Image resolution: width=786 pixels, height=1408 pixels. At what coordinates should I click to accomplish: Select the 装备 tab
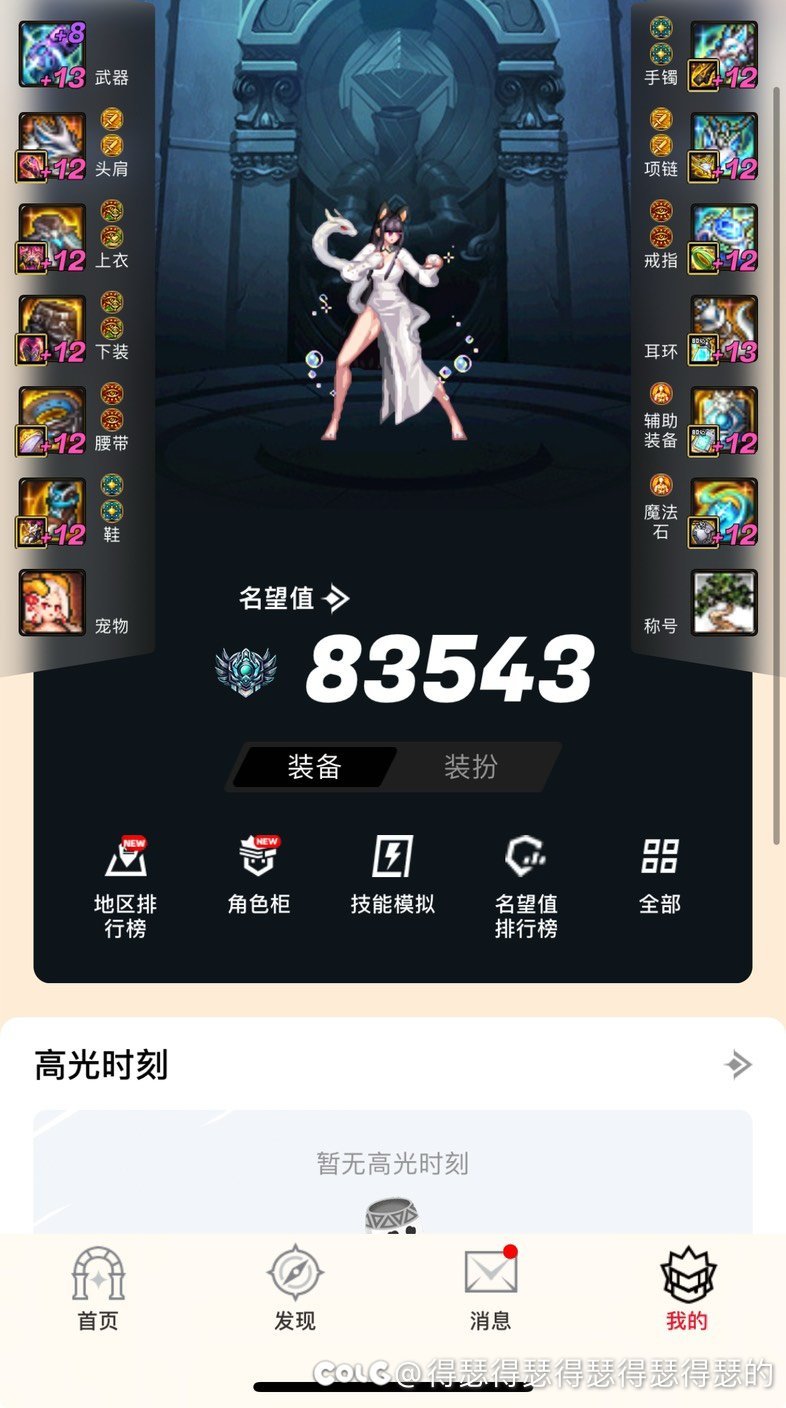click(315, 767)
